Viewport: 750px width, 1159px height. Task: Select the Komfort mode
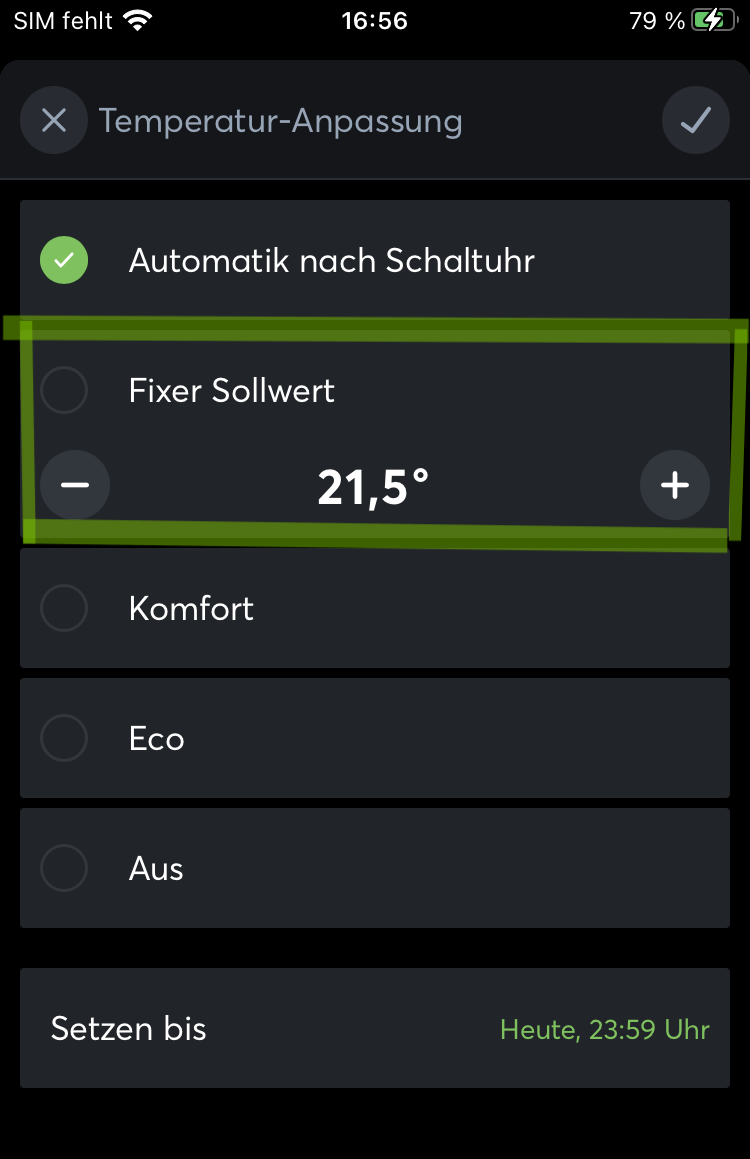point(64,608)
